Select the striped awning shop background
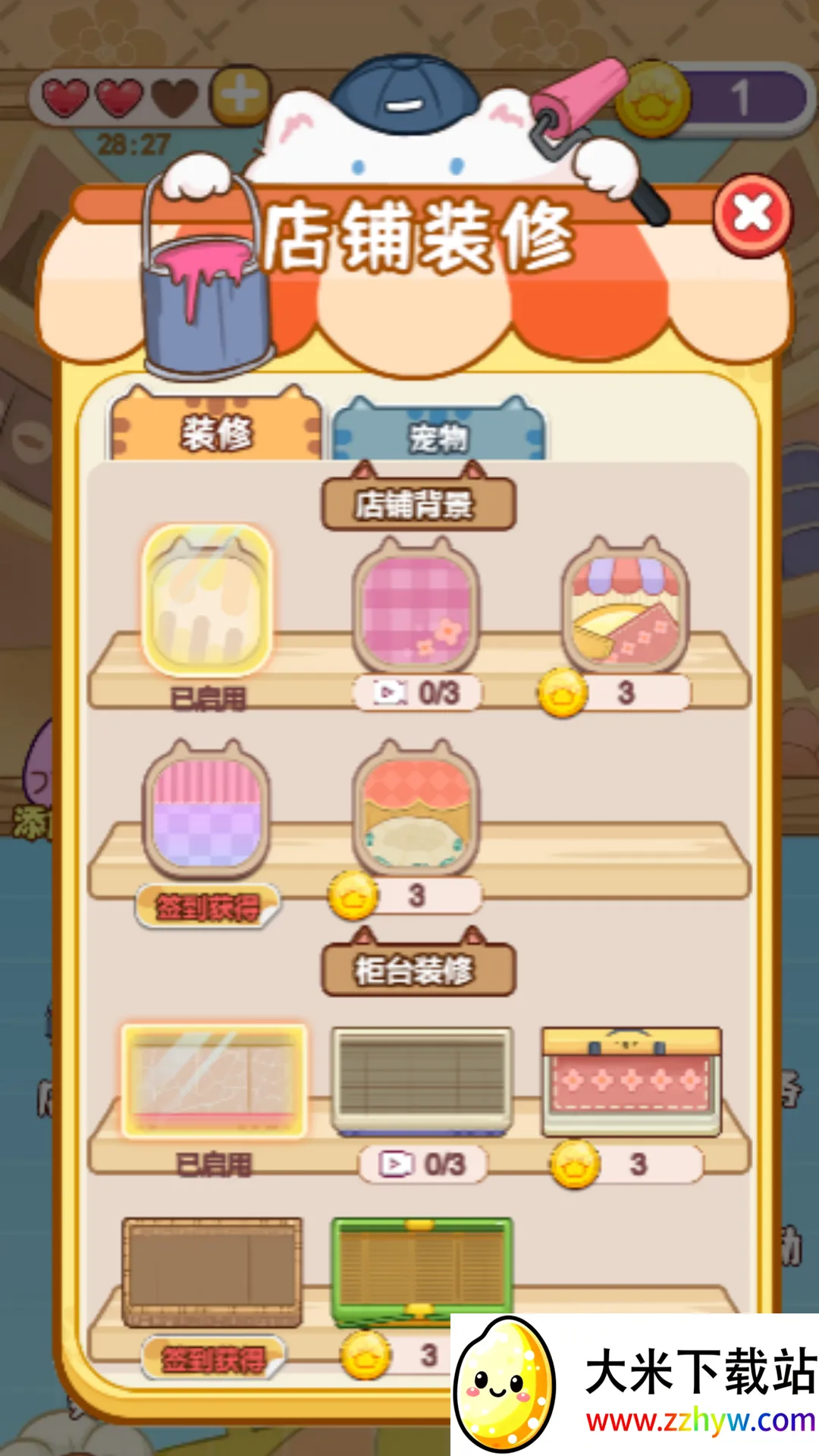819x1456 pixels. (x=625, y=605)
